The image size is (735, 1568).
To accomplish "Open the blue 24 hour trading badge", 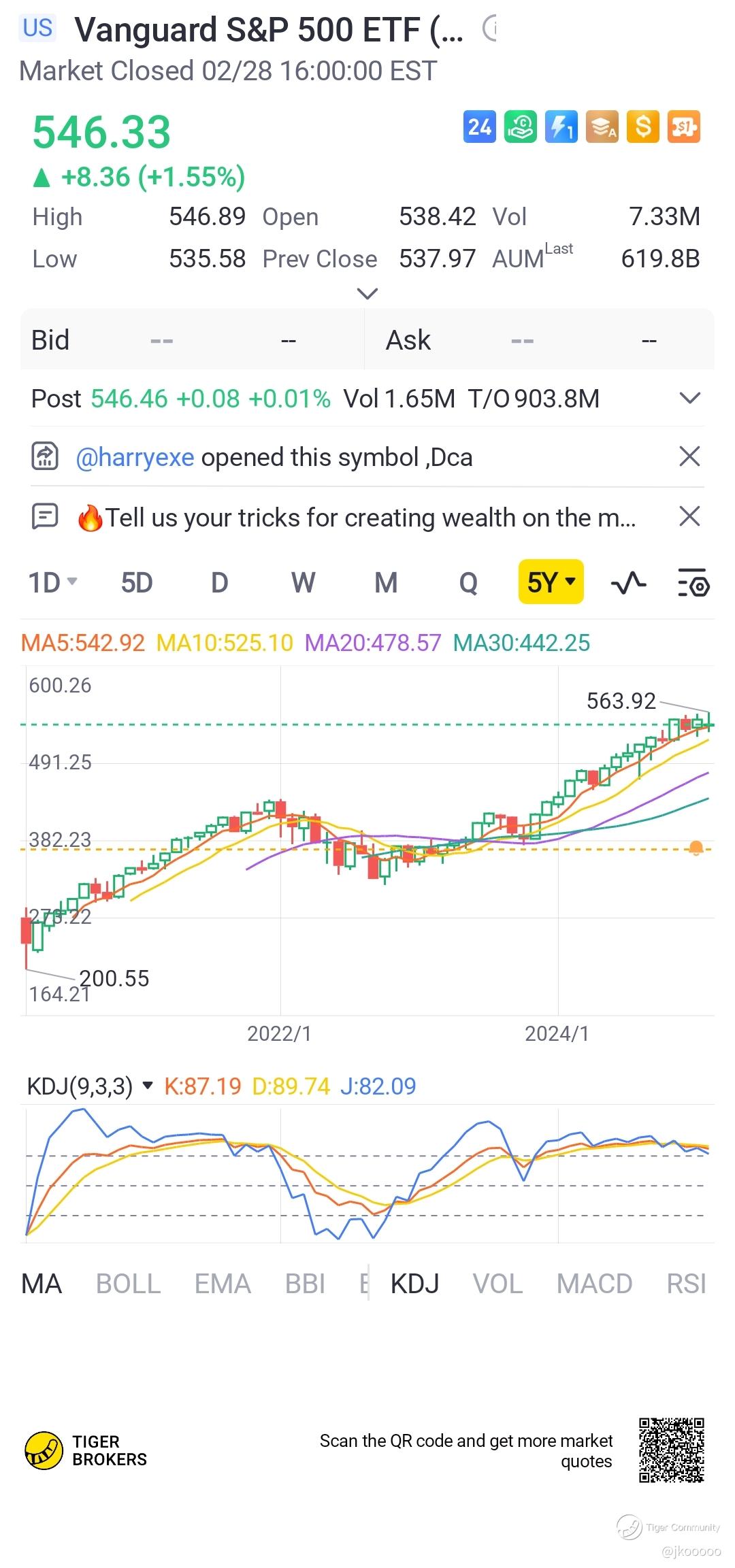I will coord(479,127).
